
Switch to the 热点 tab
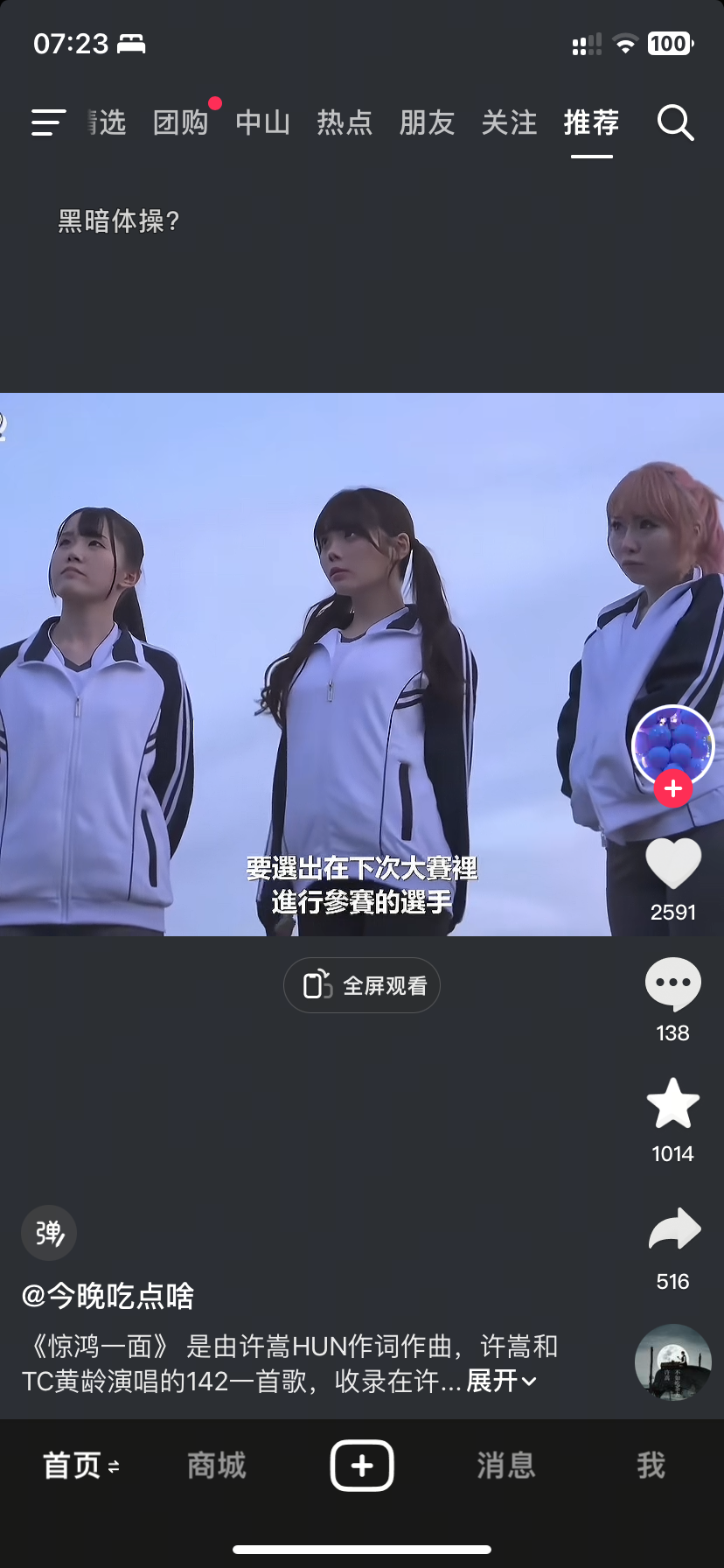point(345,122)
